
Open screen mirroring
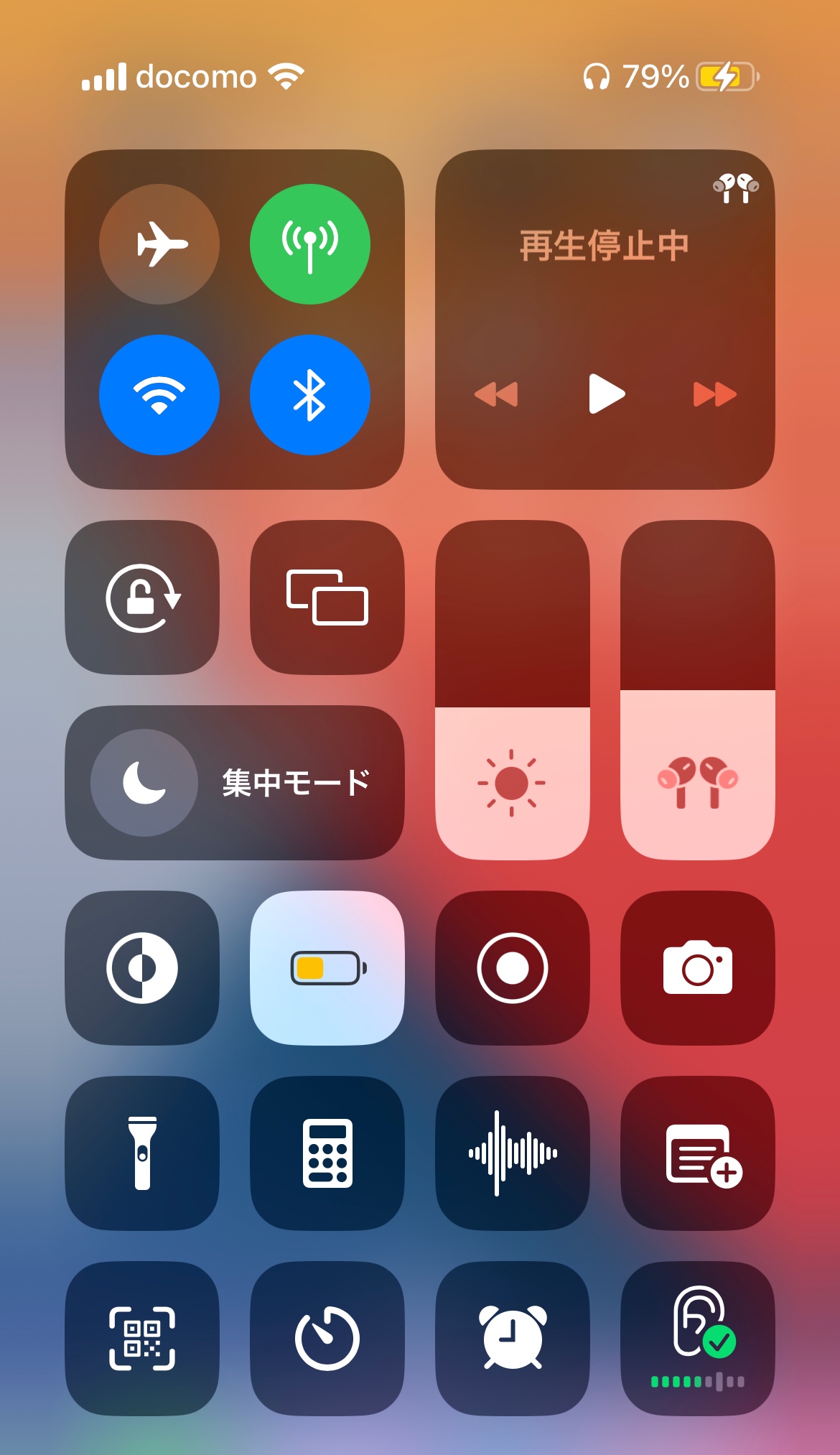[327, 598]
